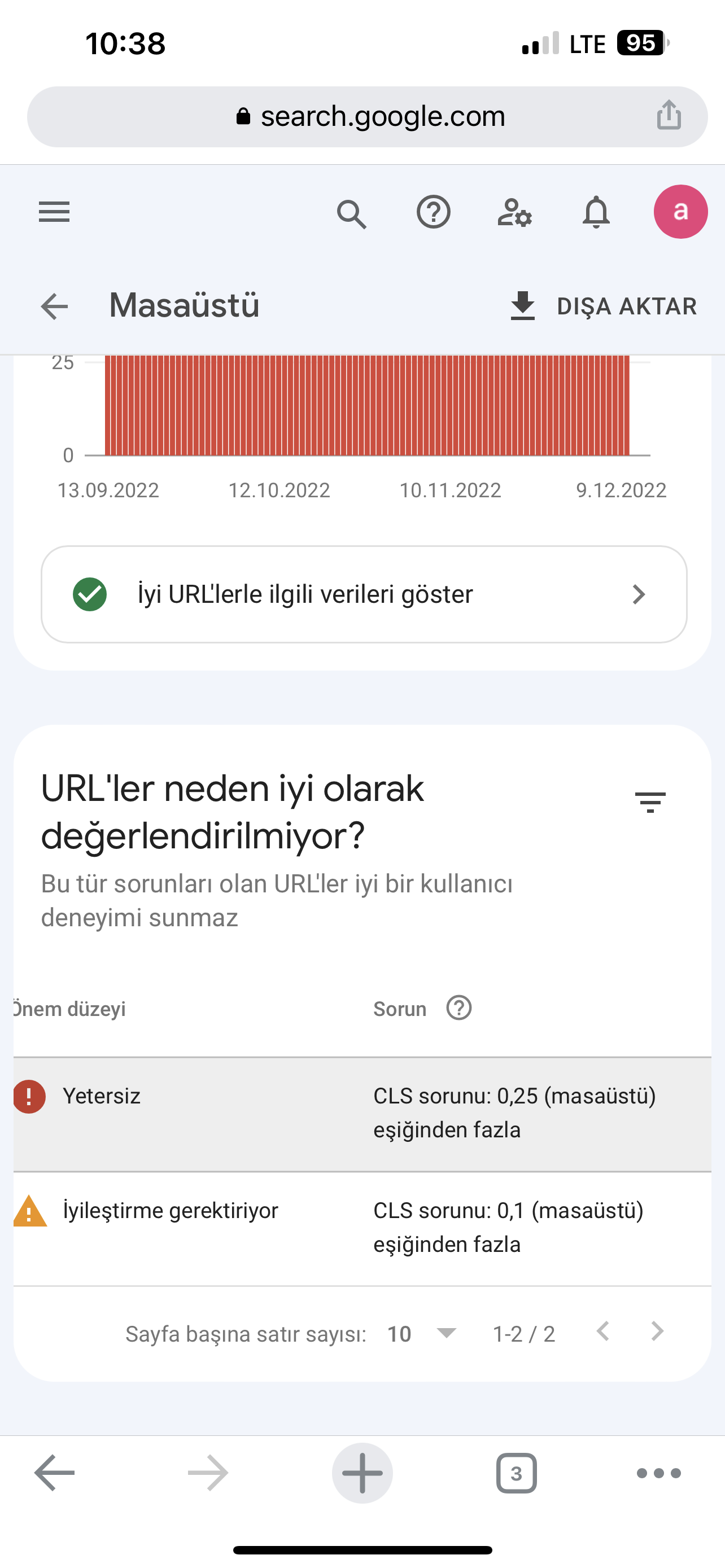Screen dimensions: 725x1568
Task: Open the hamburger navigation menu
Action: point(54,212)
